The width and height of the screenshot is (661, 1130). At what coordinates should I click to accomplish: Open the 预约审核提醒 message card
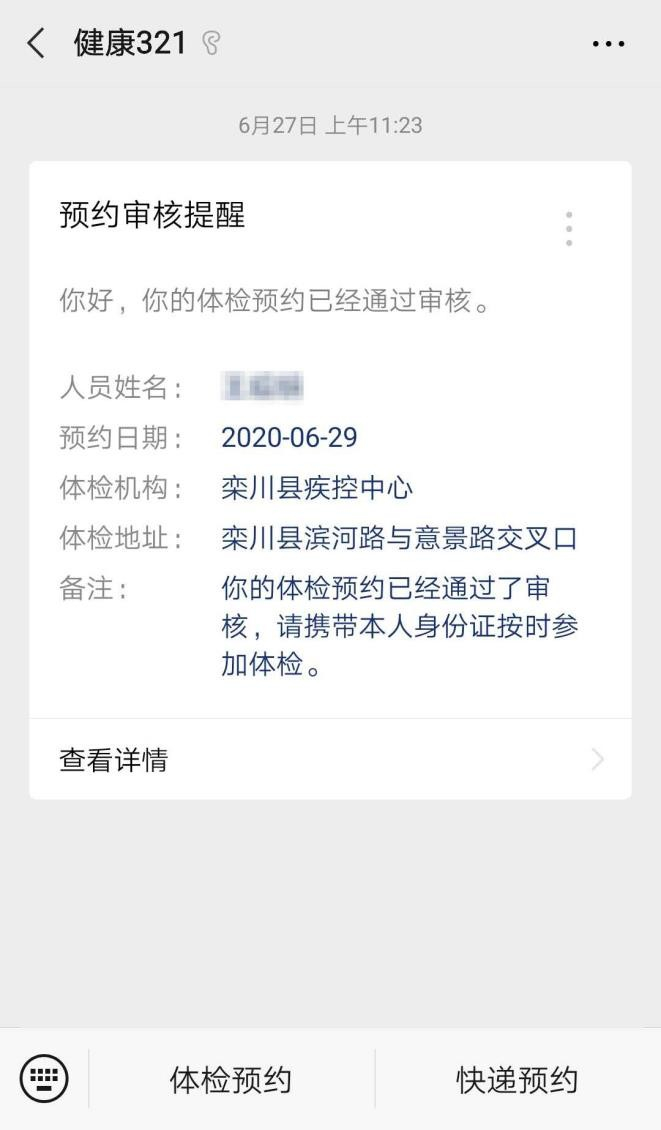(x=330, y=440)
